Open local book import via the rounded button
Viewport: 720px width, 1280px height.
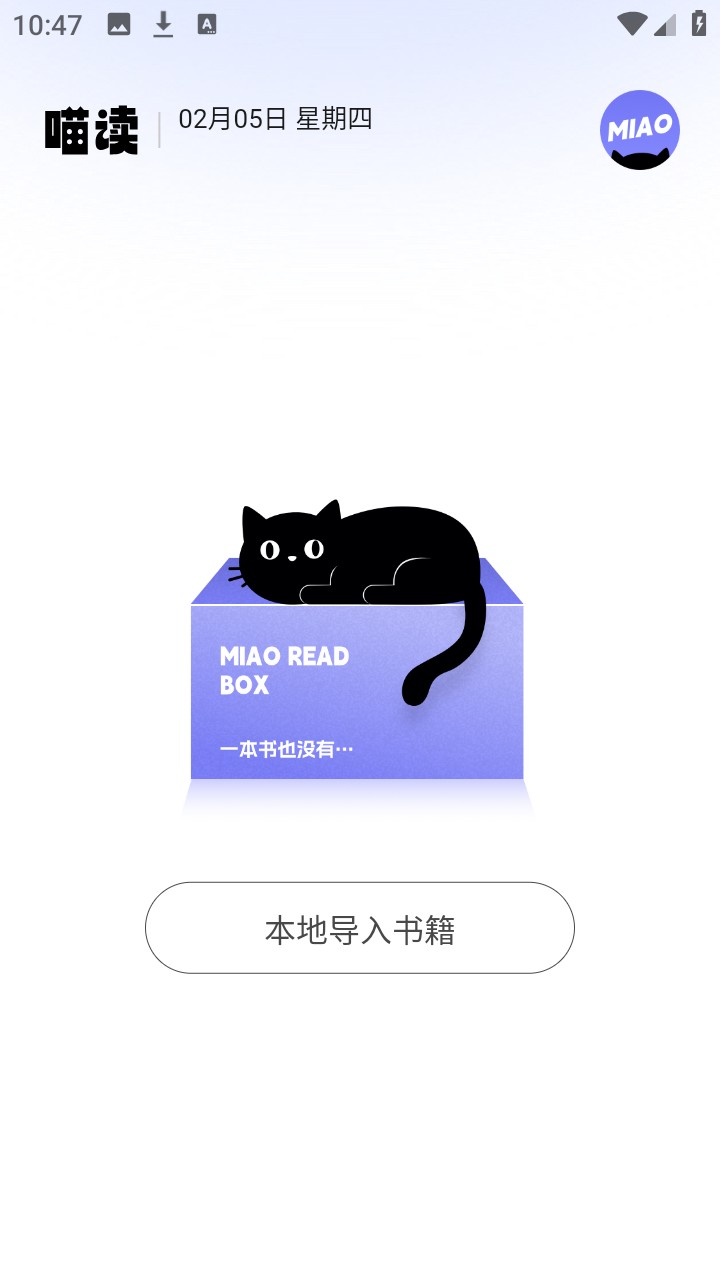coord(359,928)
